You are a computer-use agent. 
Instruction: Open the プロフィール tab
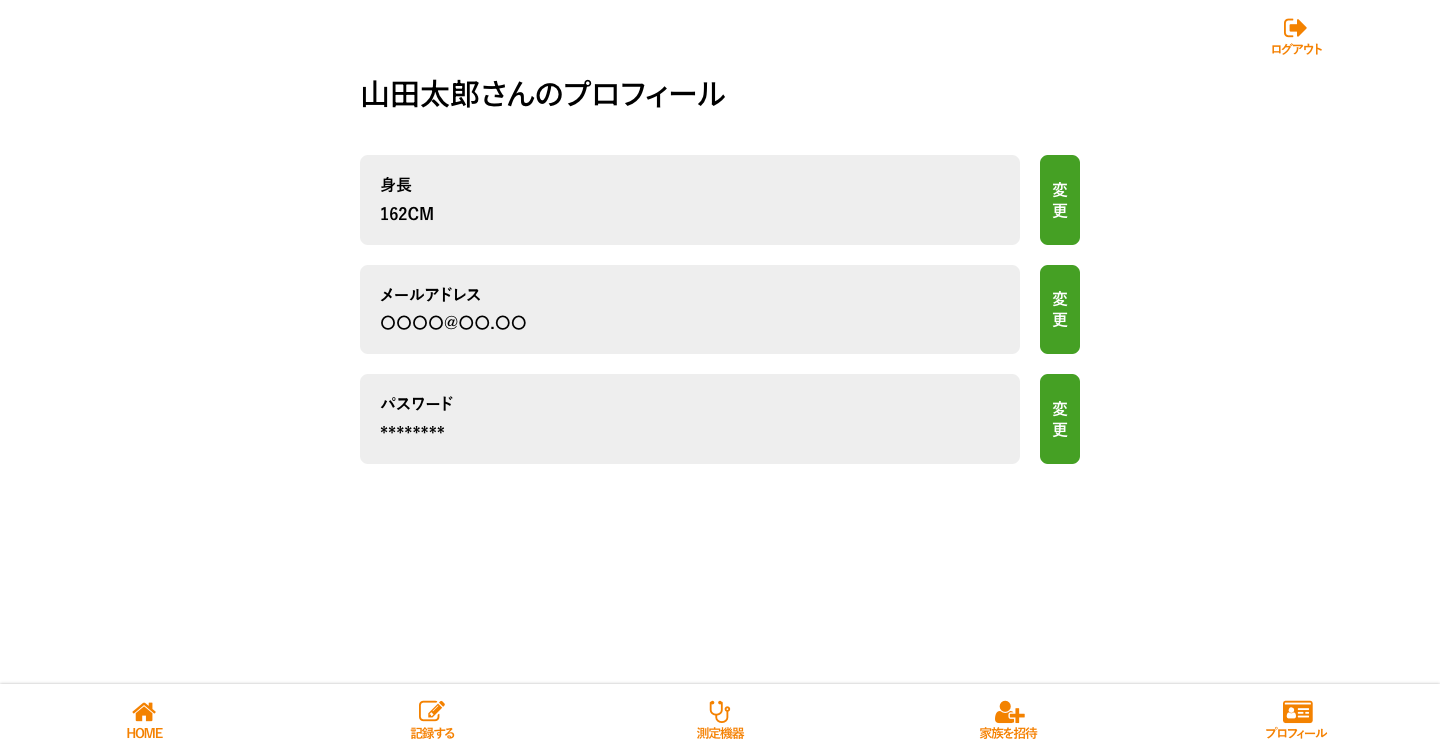(x=1296, y=720)
